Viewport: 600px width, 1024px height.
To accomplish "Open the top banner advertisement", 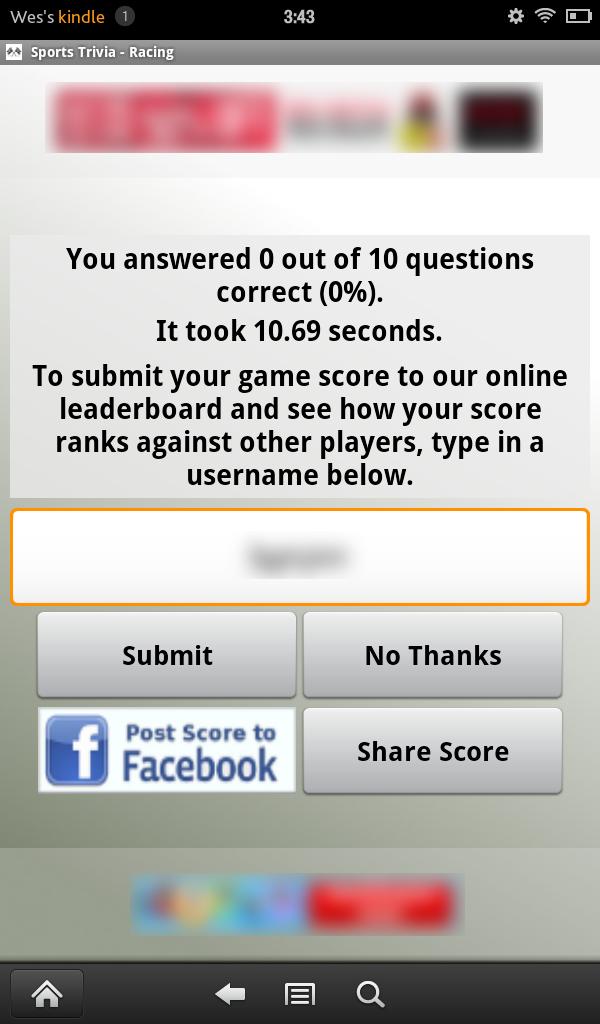I will (x=294, y=118).
